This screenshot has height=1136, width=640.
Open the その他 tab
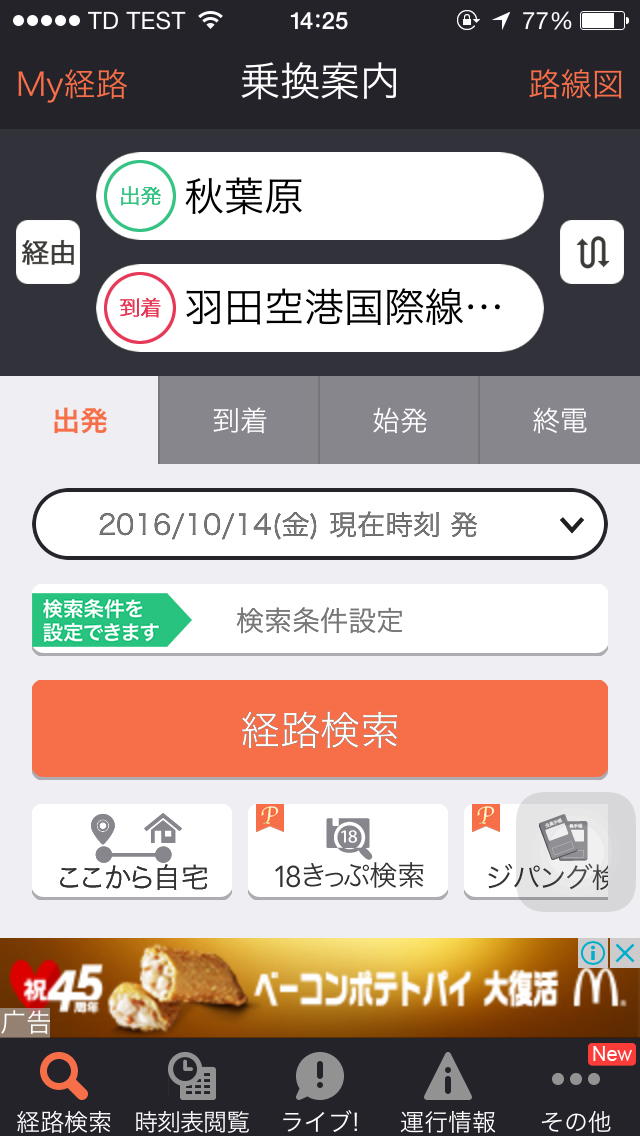pos(575,1092)
